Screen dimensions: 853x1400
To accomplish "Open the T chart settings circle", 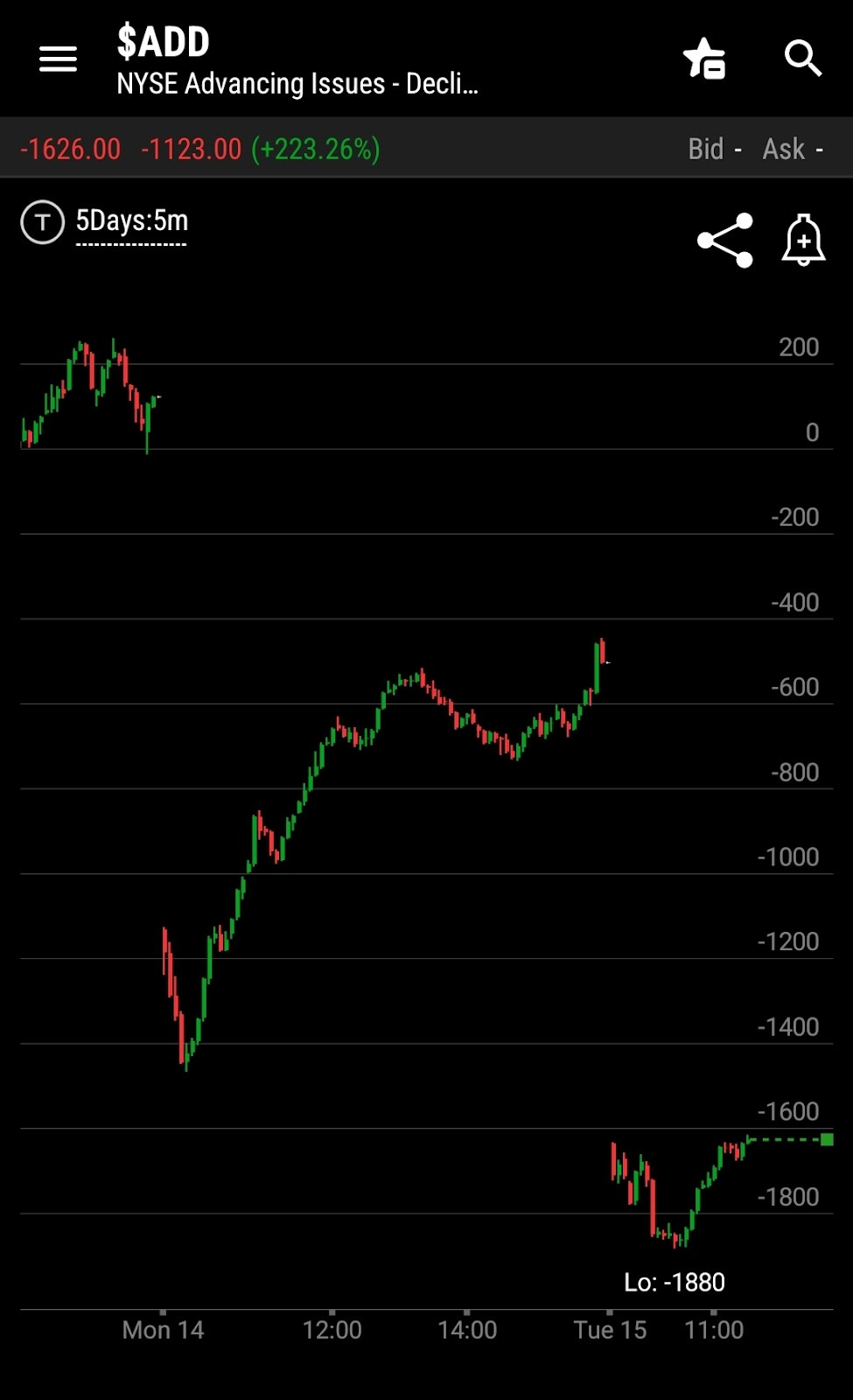I will 42,222.
